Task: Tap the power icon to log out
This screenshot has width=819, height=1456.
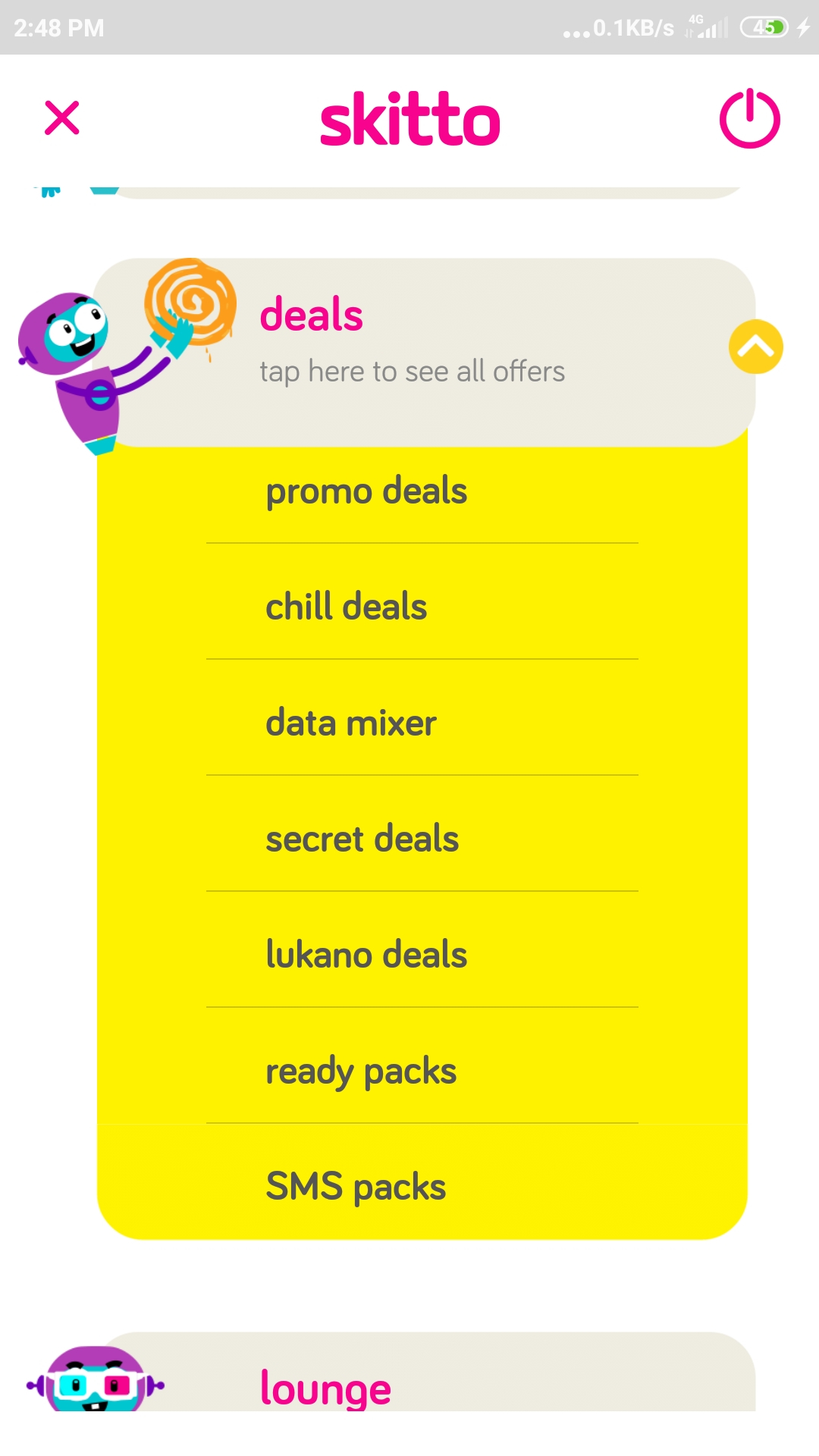Action: [x=749, y=118]
